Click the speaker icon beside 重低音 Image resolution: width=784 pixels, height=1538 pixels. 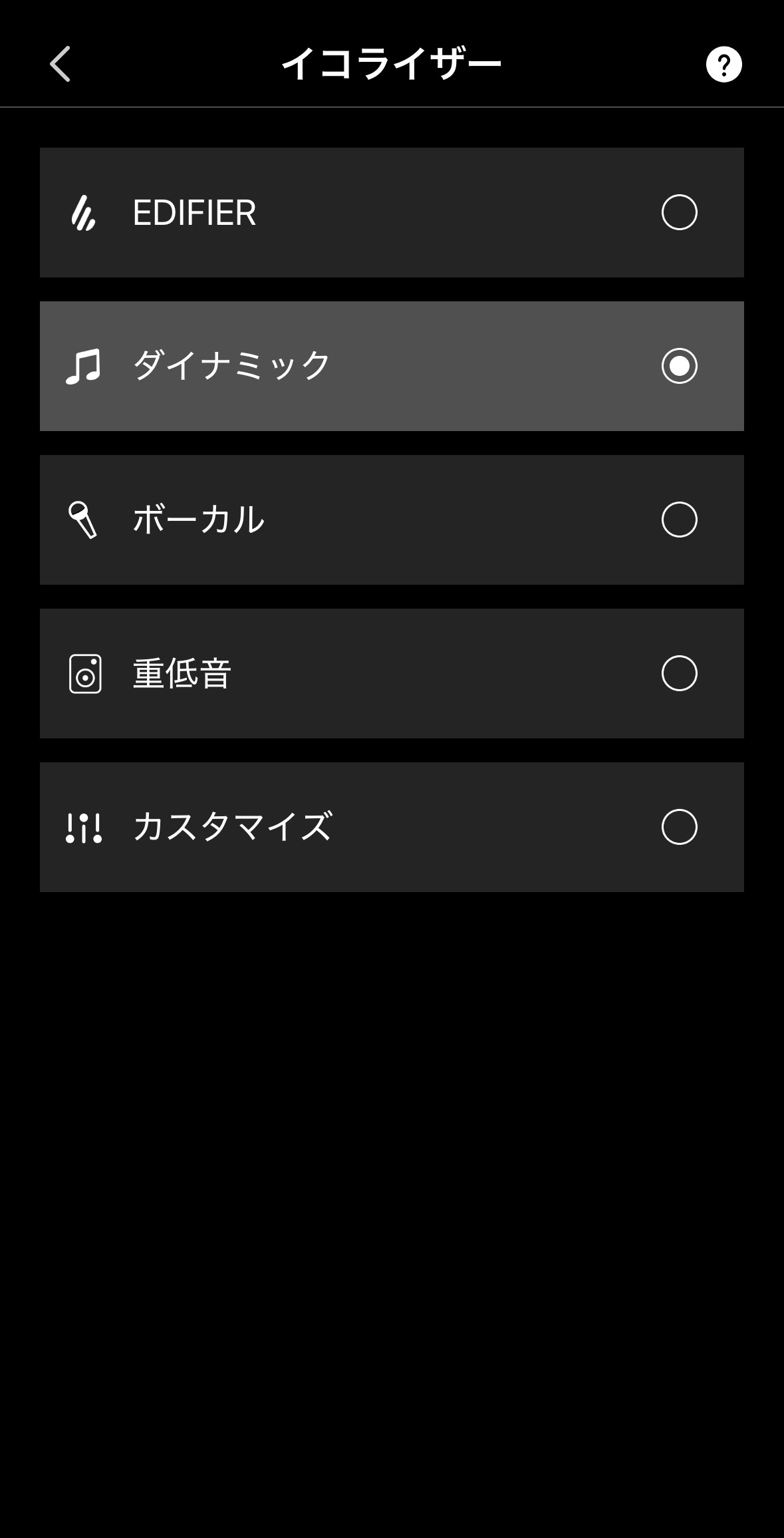(x=85, y=673)
